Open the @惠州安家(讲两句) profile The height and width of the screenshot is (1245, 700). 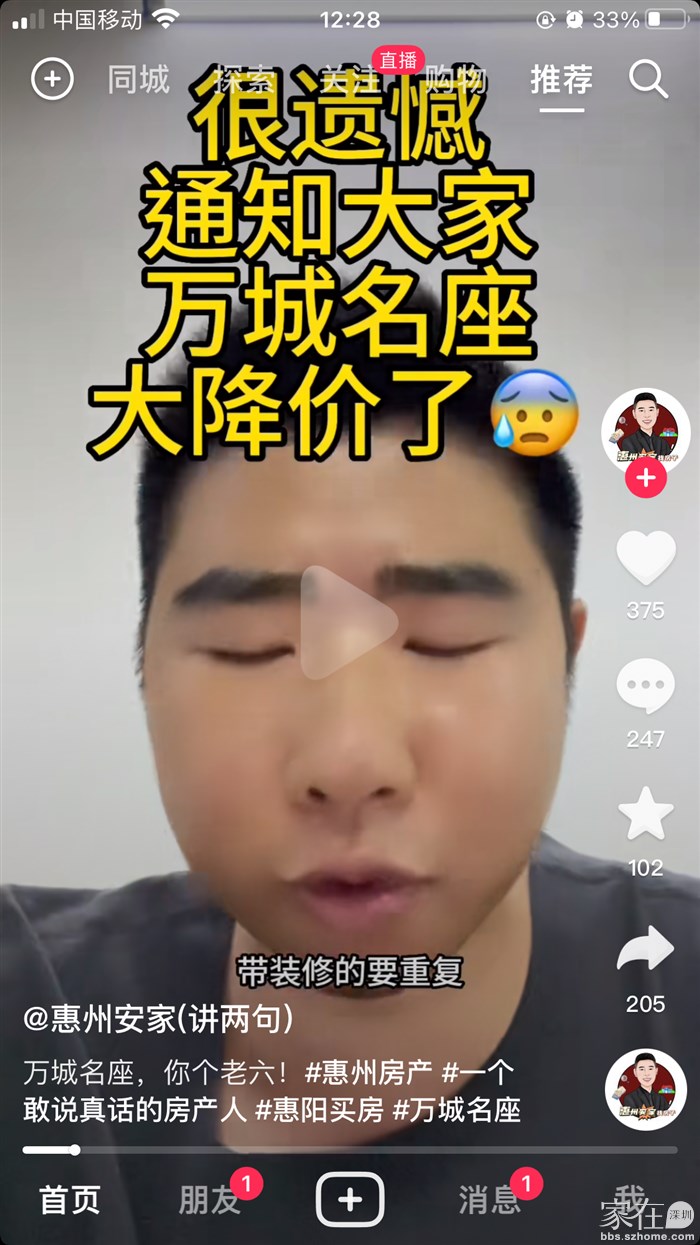click(x=159, y=1019)
